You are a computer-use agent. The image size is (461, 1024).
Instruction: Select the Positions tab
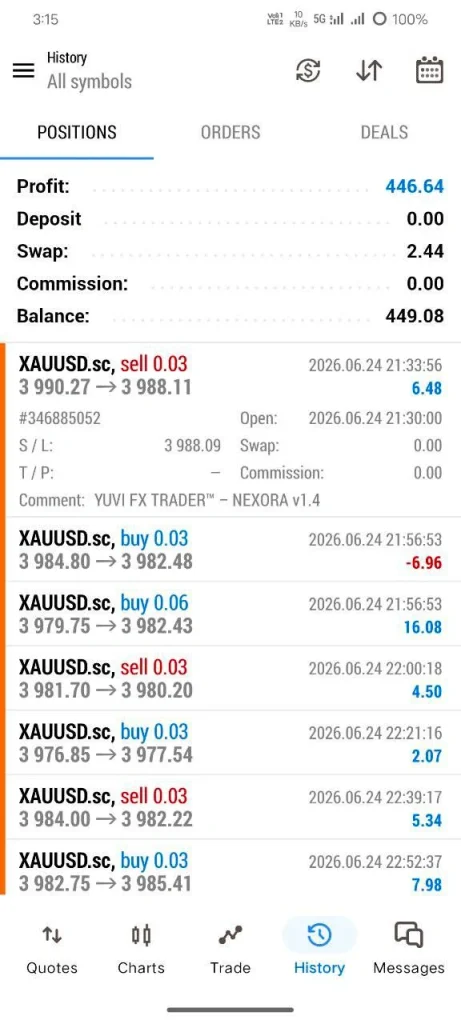pos(77,133)
